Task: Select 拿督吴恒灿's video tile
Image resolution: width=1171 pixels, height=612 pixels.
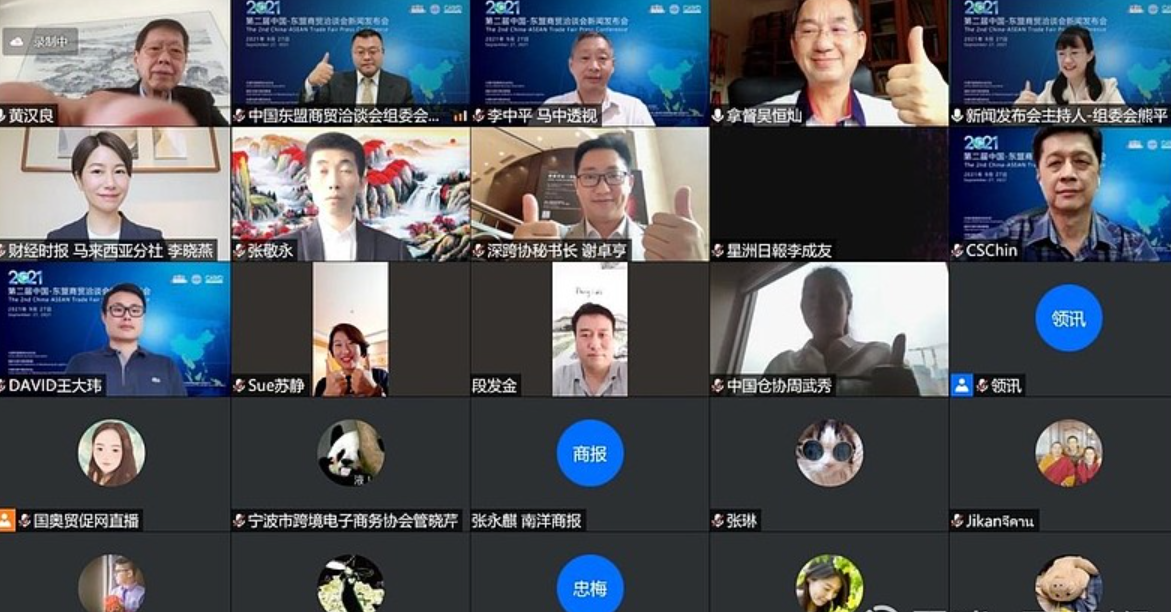Action: tap(829, 60)
